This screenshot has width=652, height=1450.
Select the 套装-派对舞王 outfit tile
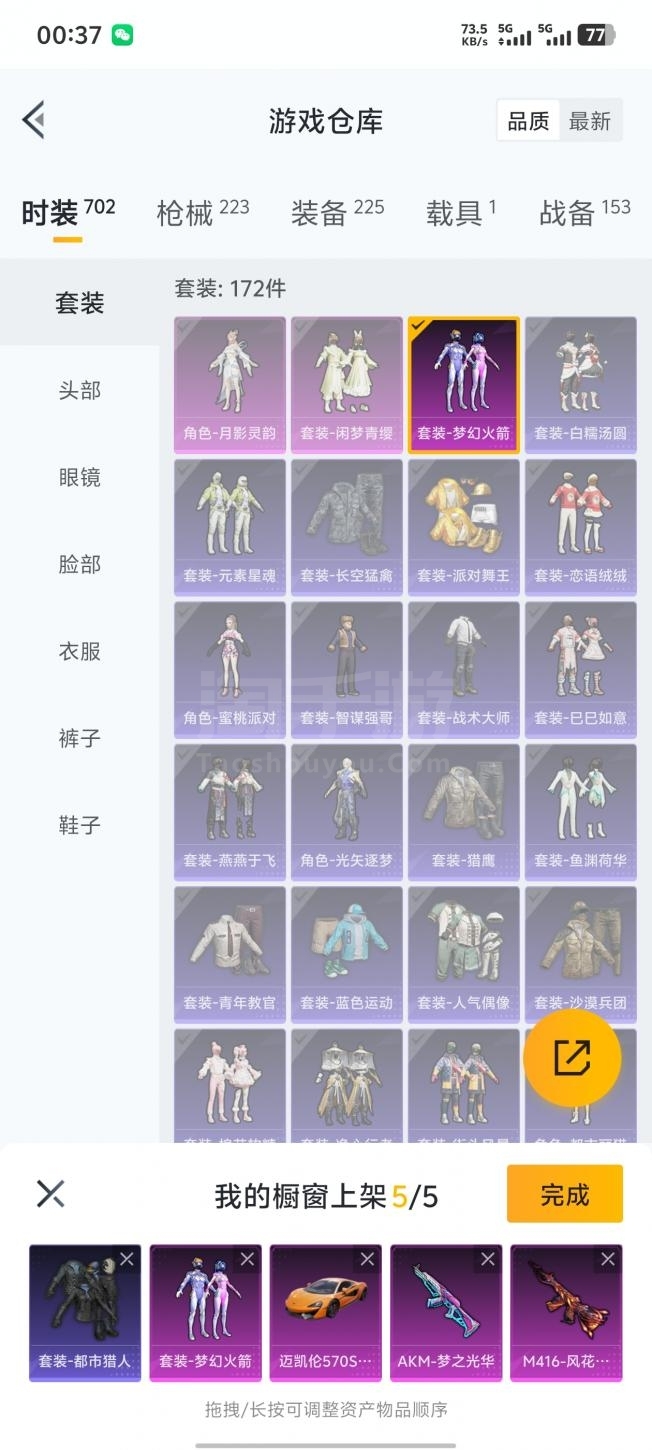click(x=463, y=526)
